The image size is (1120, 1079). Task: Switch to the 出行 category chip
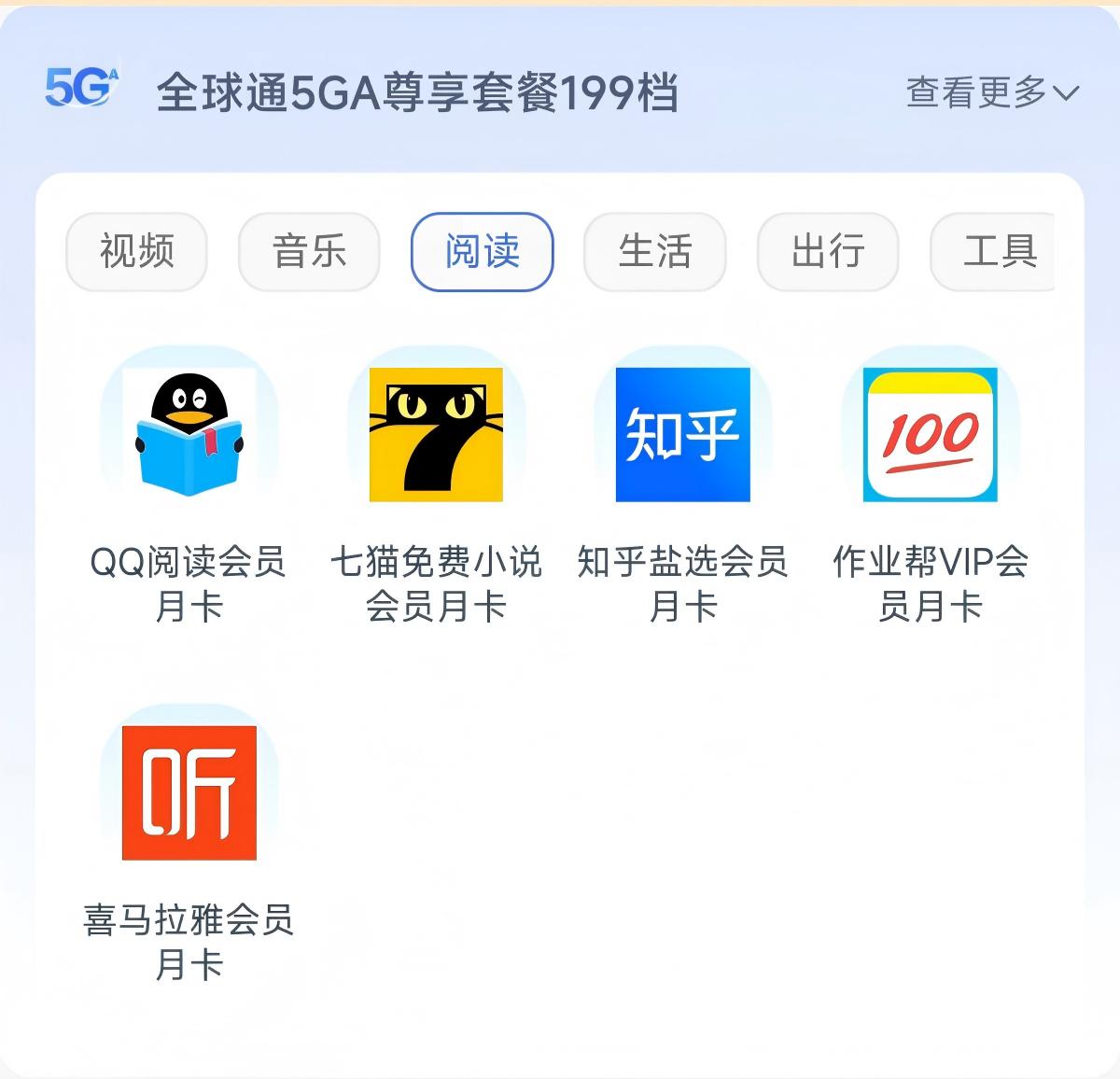click(827, 252)
